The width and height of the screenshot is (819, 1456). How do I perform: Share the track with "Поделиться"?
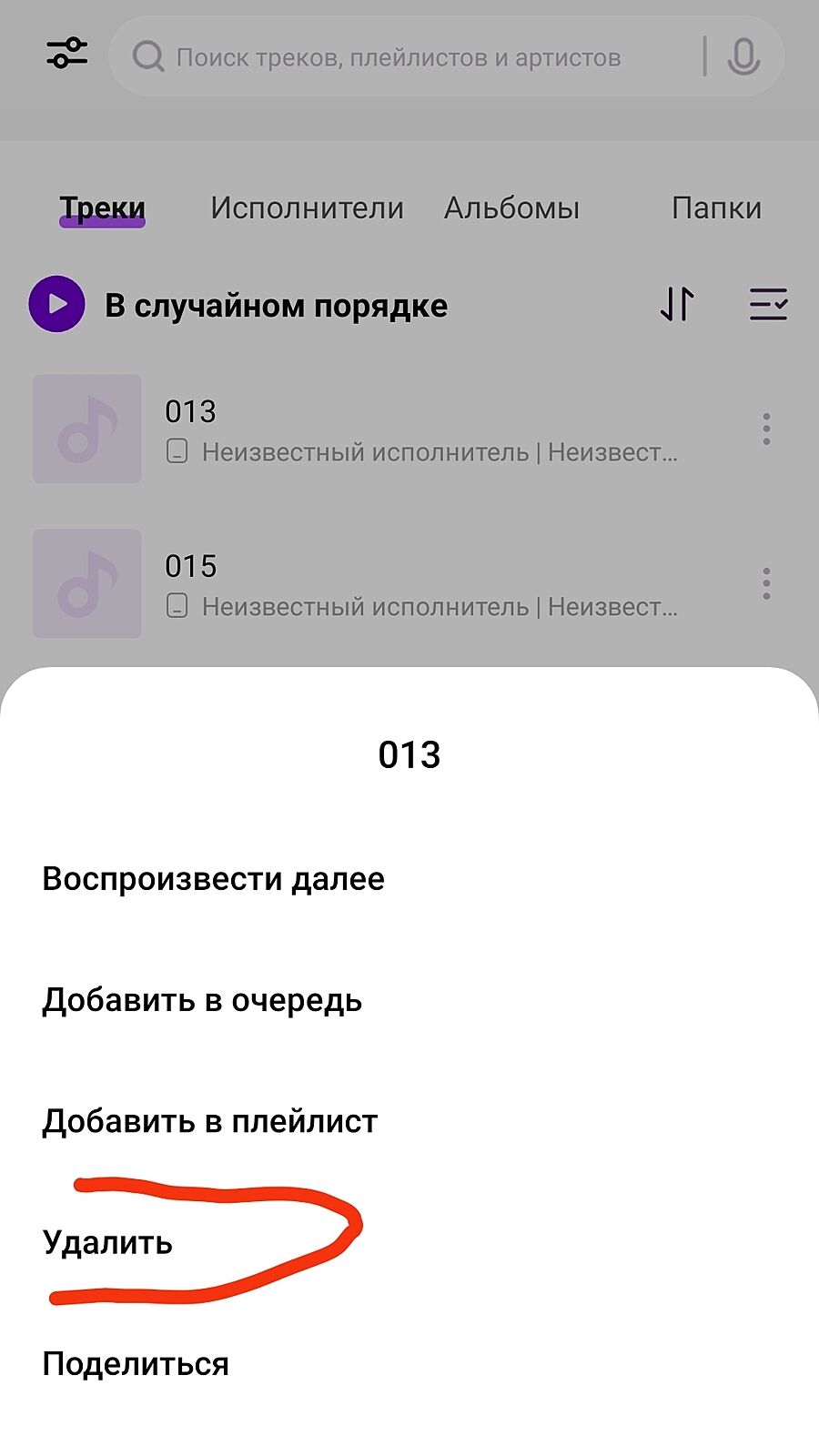[136, 1363]
